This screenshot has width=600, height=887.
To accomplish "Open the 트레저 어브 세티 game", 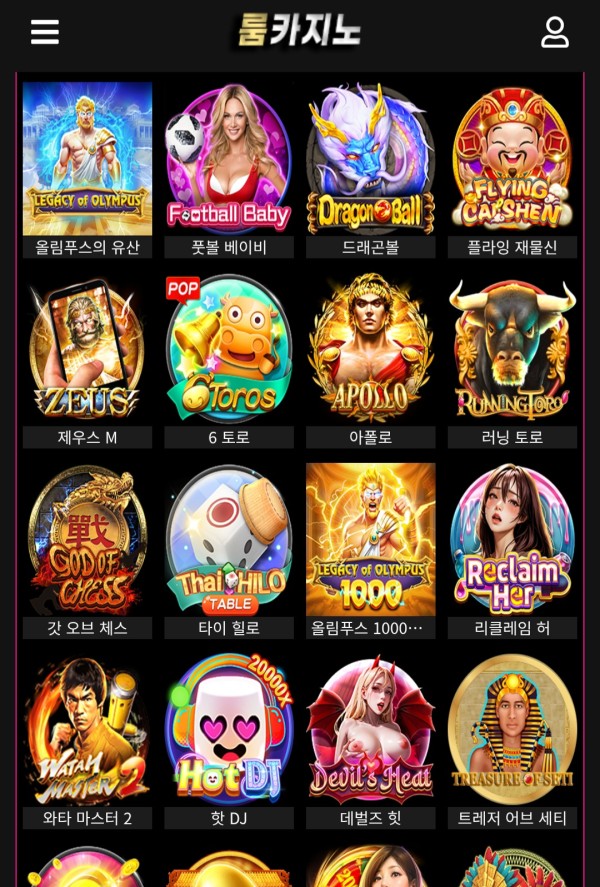I will [512, 730].
